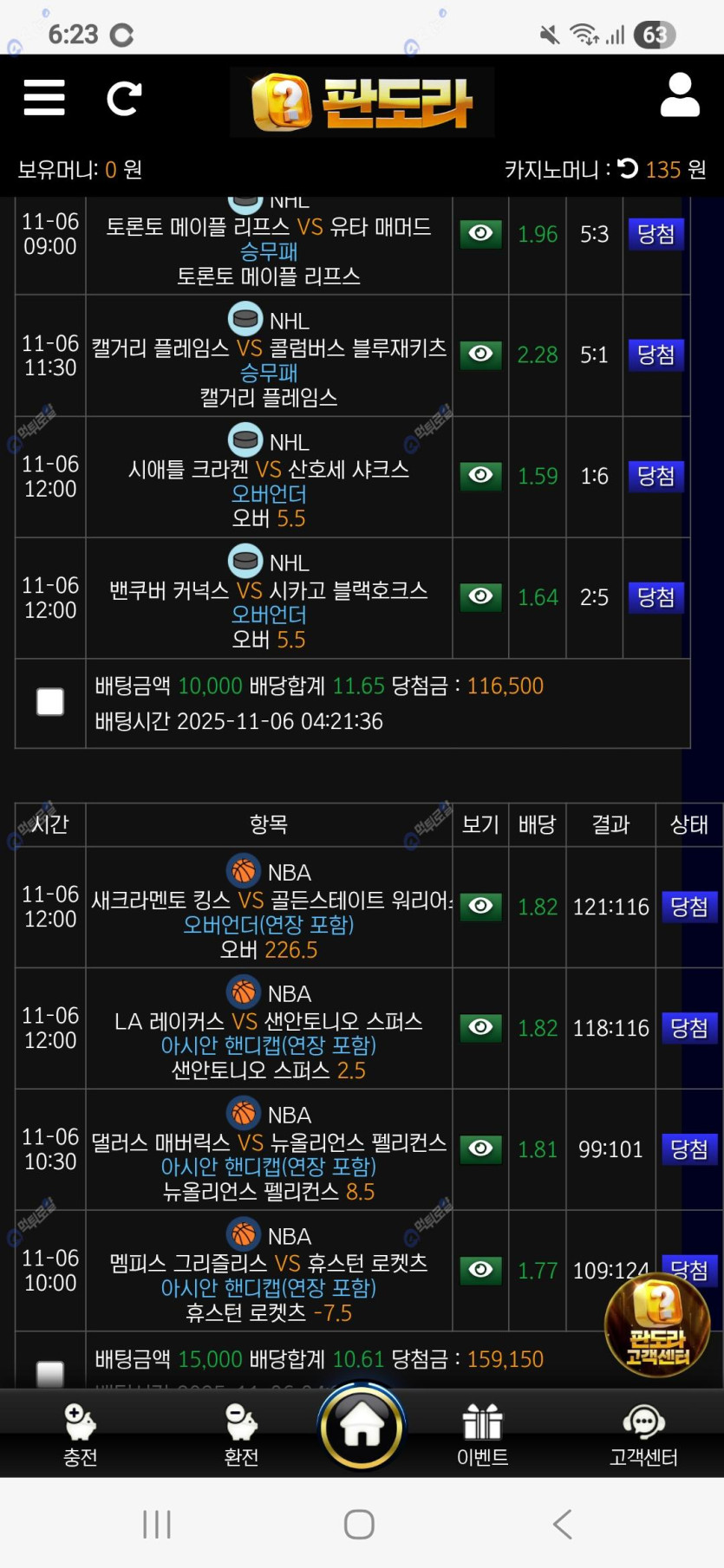View details of Toronto Maple Leafs match
The height and width of the screenshot is (1568, 724).
click(x=480, y=233)
